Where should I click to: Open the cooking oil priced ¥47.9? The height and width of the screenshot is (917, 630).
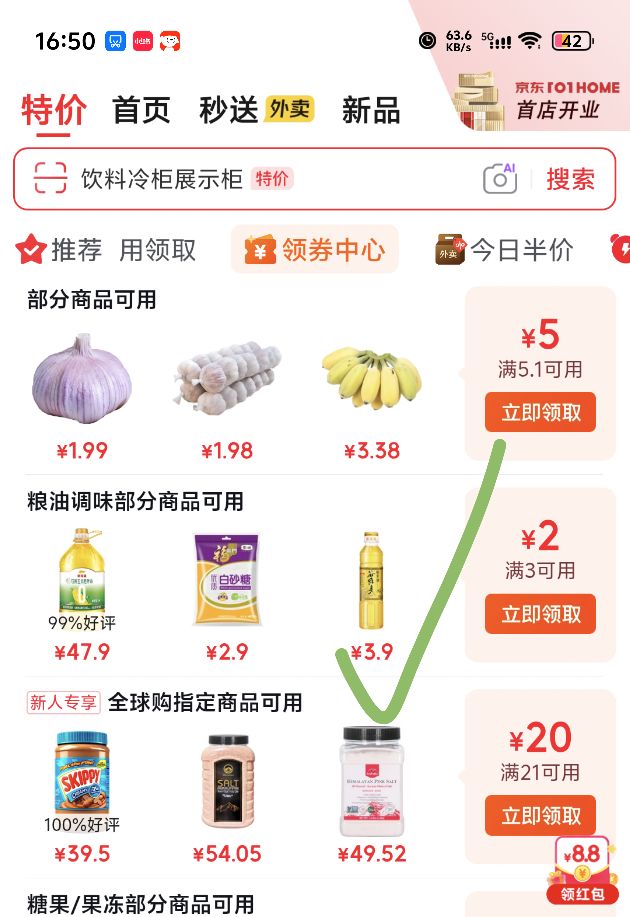pos(82,595)
